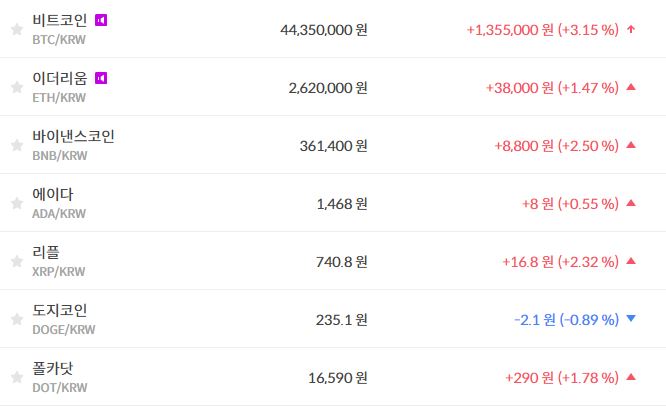Favorite ETH/KRW with its star
Screen dimensions: 666x407
16,88
